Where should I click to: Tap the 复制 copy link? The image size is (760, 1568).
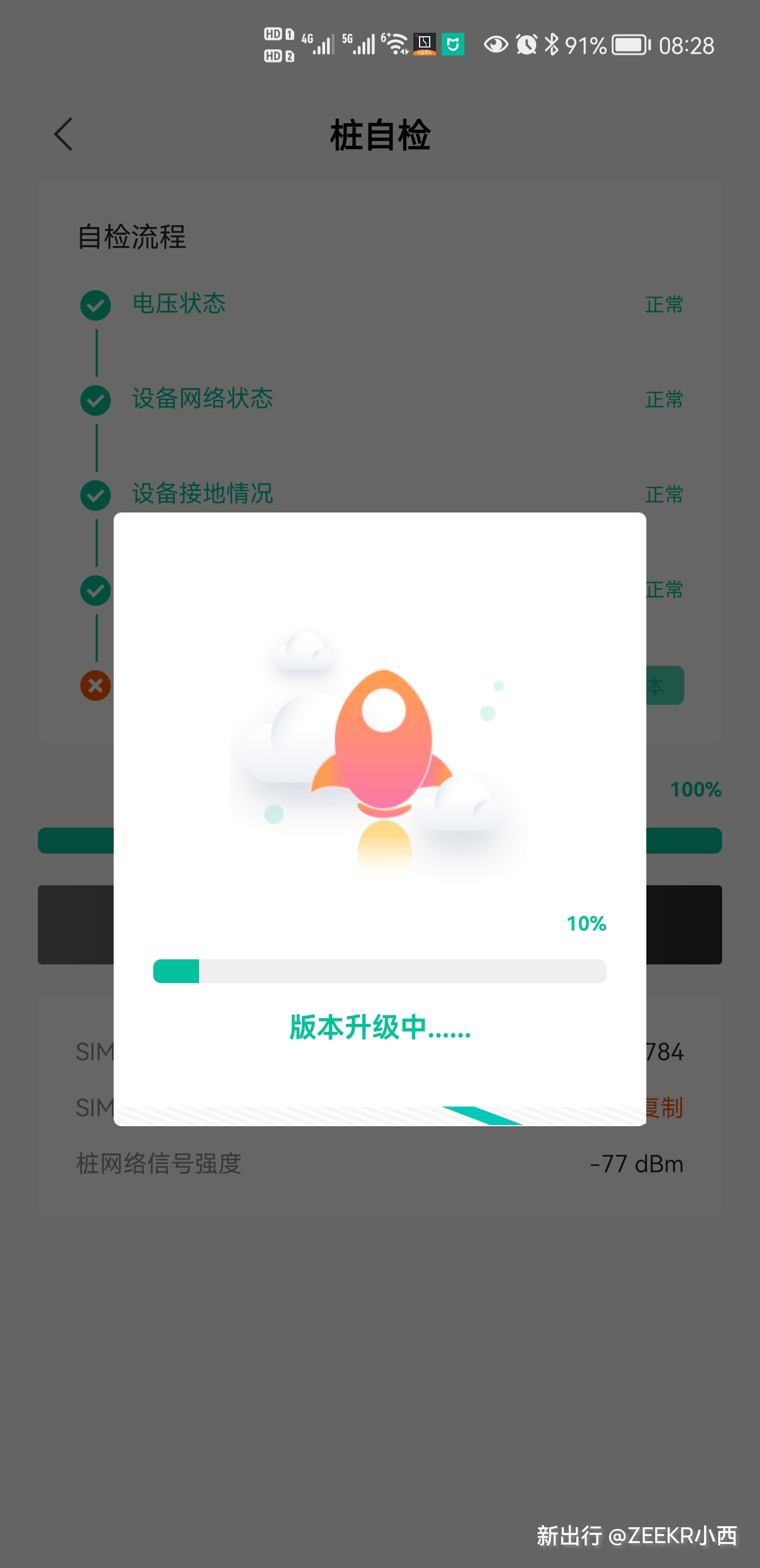(665, 1108)
